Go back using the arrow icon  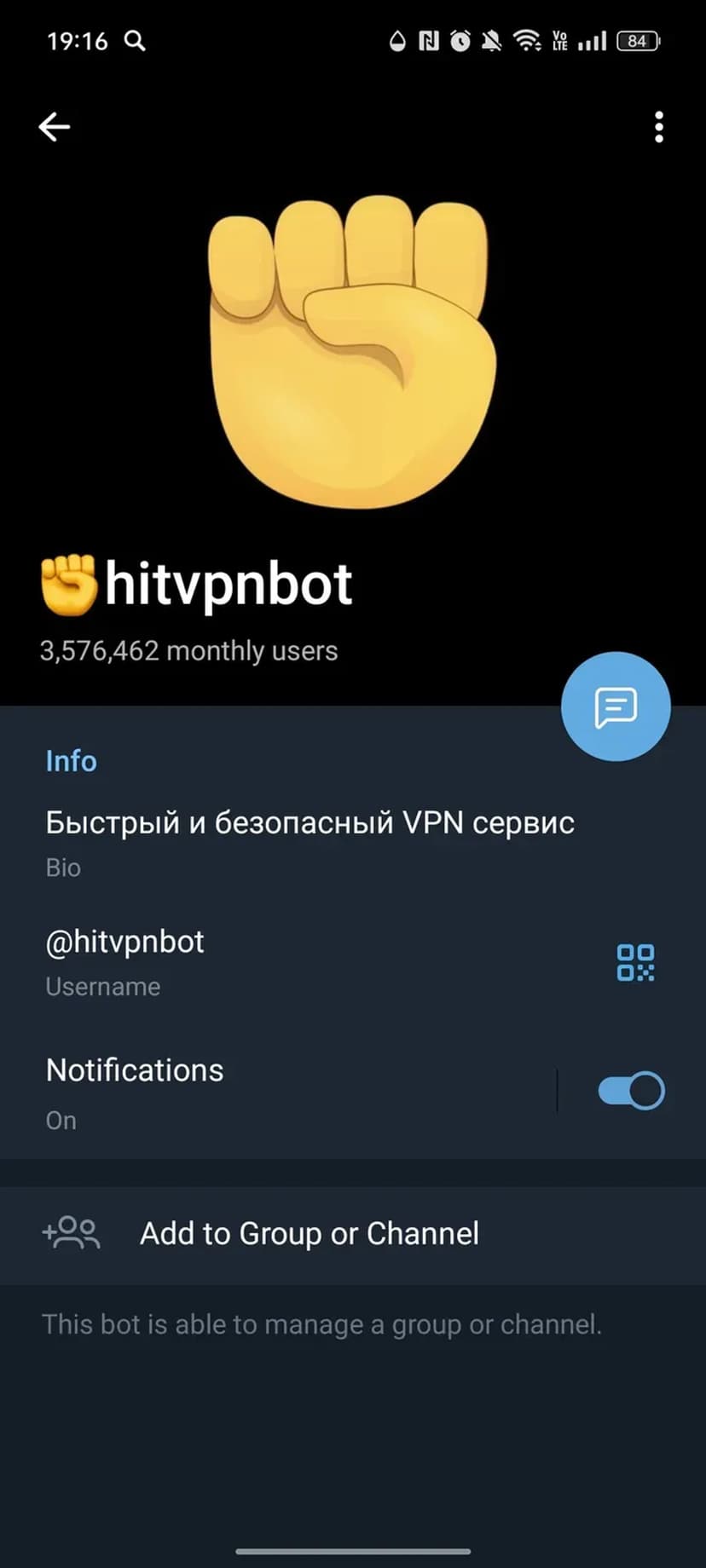[x=55, y=127]
